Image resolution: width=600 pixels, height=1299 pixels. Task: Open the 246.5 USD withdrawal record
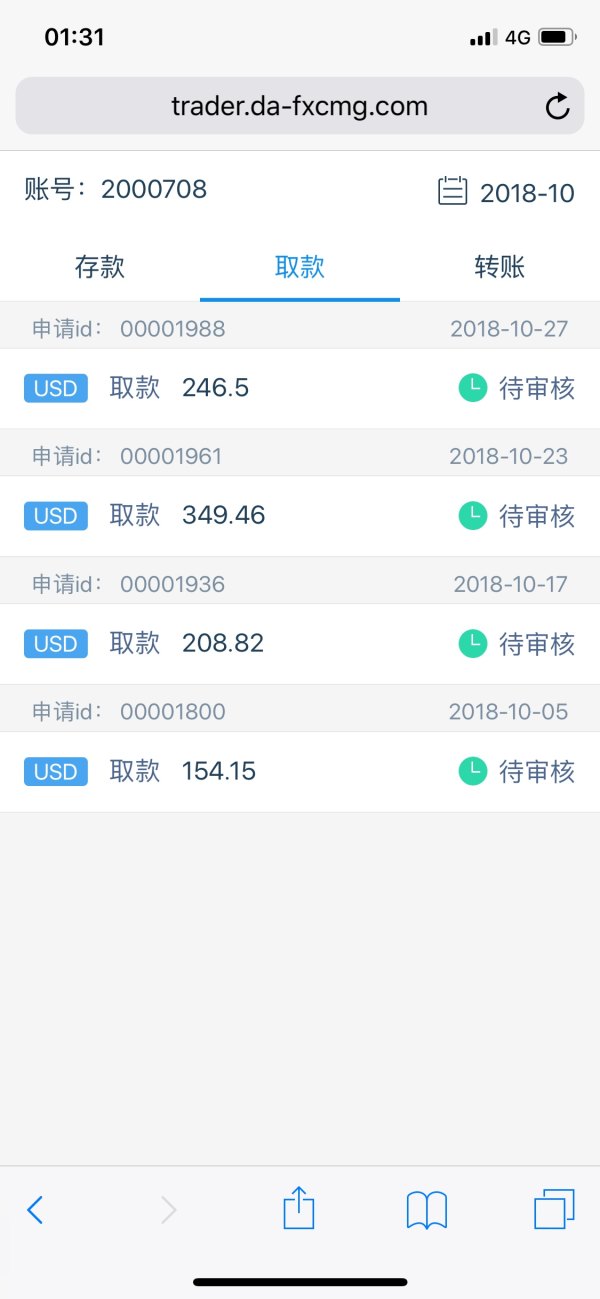click(x=300, y=388)
